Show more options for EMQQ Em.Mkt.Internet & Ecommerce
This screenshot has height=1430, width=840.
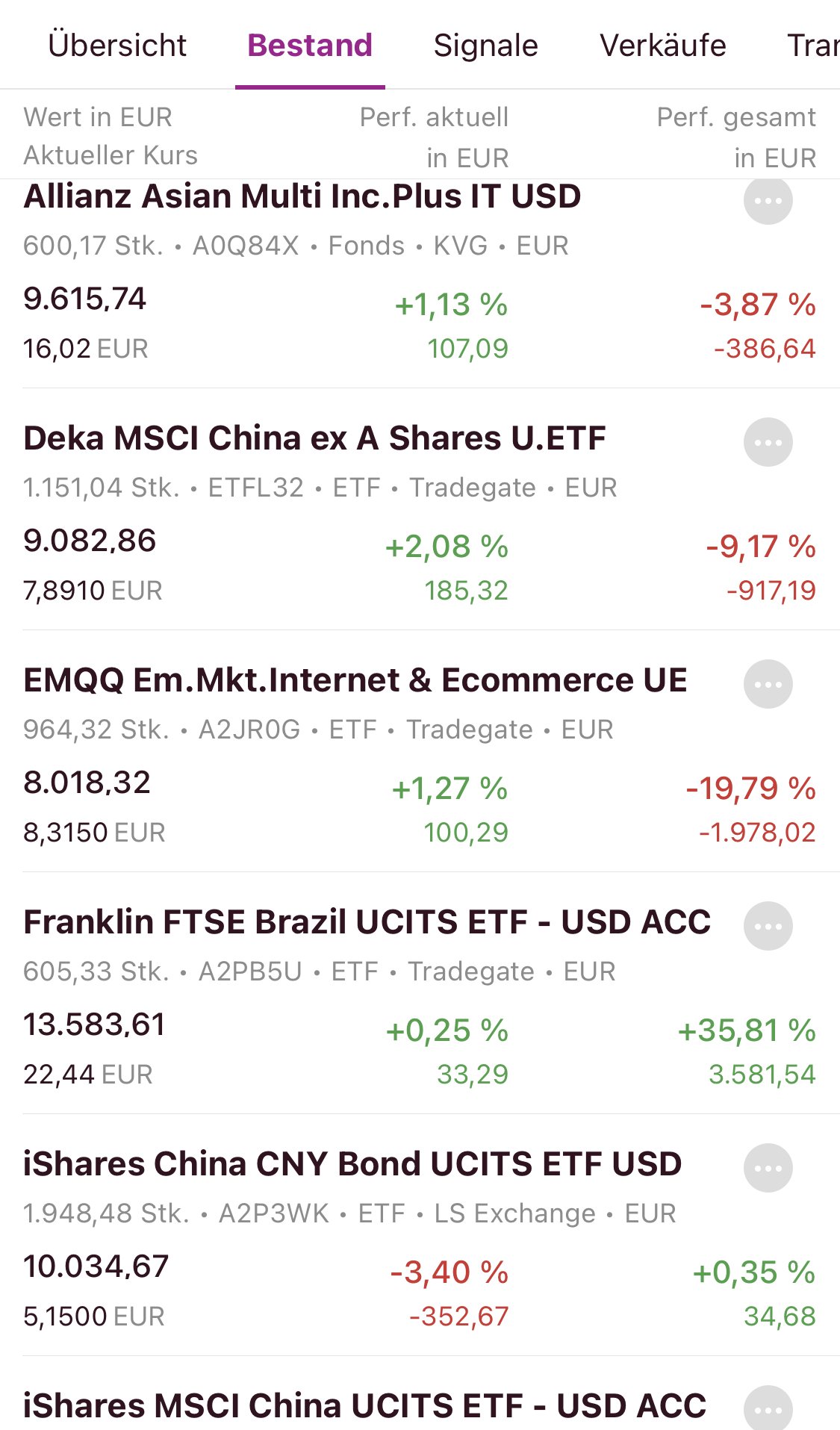[768, 684]
